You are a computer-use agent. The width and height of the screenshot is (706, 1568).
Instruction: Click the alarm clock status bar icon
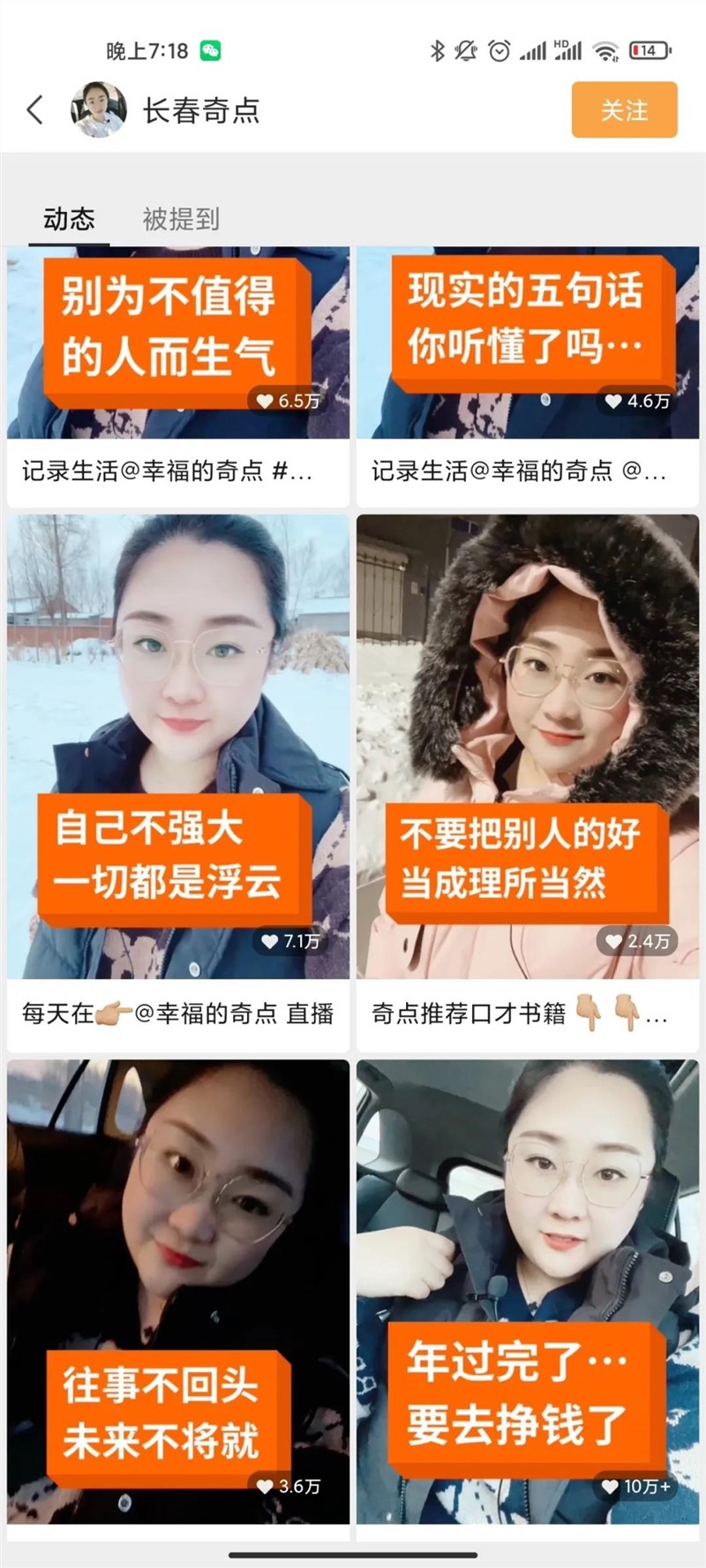point(499,51)
